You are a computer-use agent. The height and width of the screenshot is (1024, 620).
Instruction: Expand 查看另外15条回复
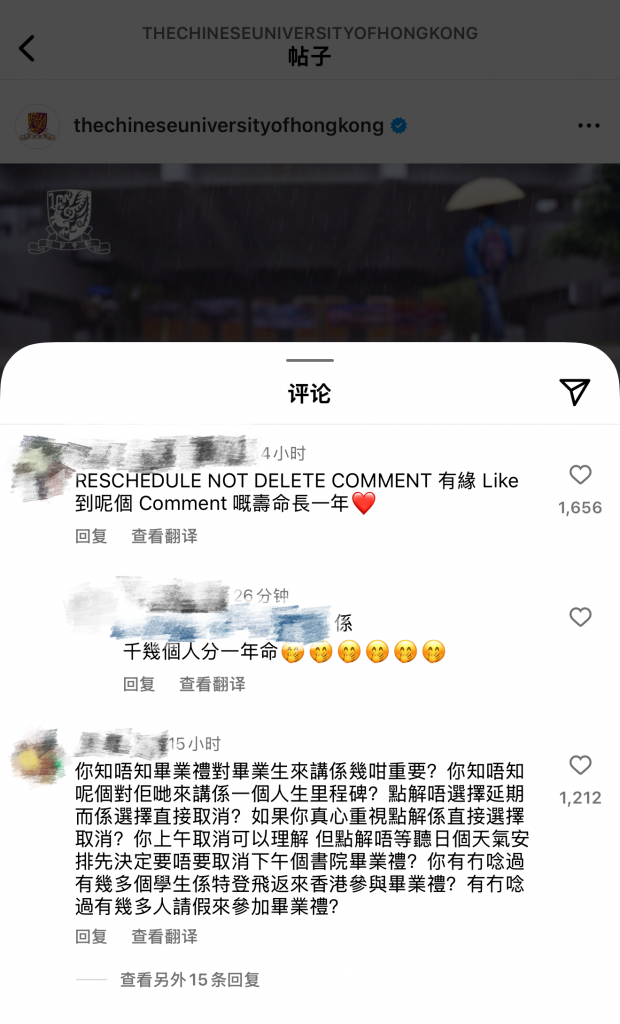189,980
